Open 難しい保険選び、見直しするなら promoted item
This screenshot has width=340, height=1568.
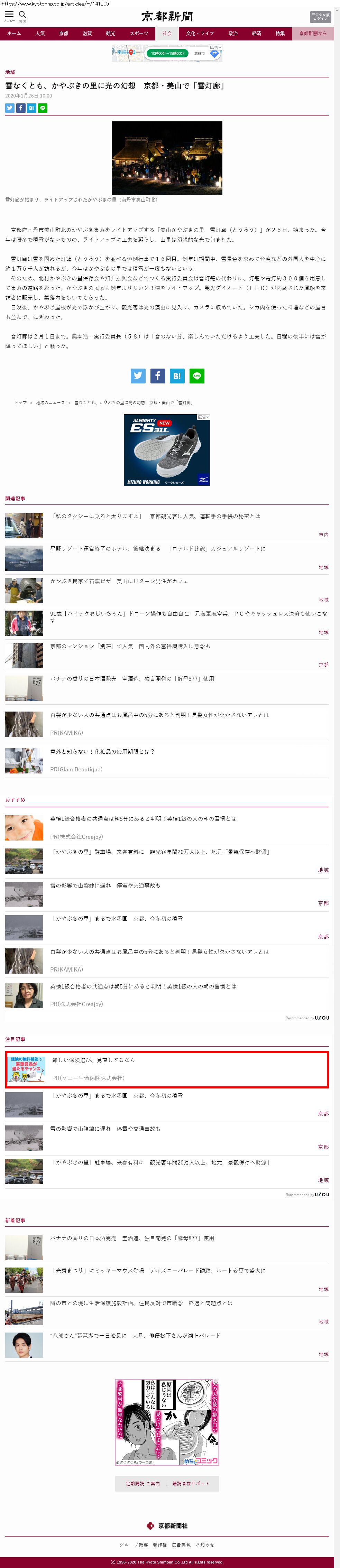click(94, 1060)
